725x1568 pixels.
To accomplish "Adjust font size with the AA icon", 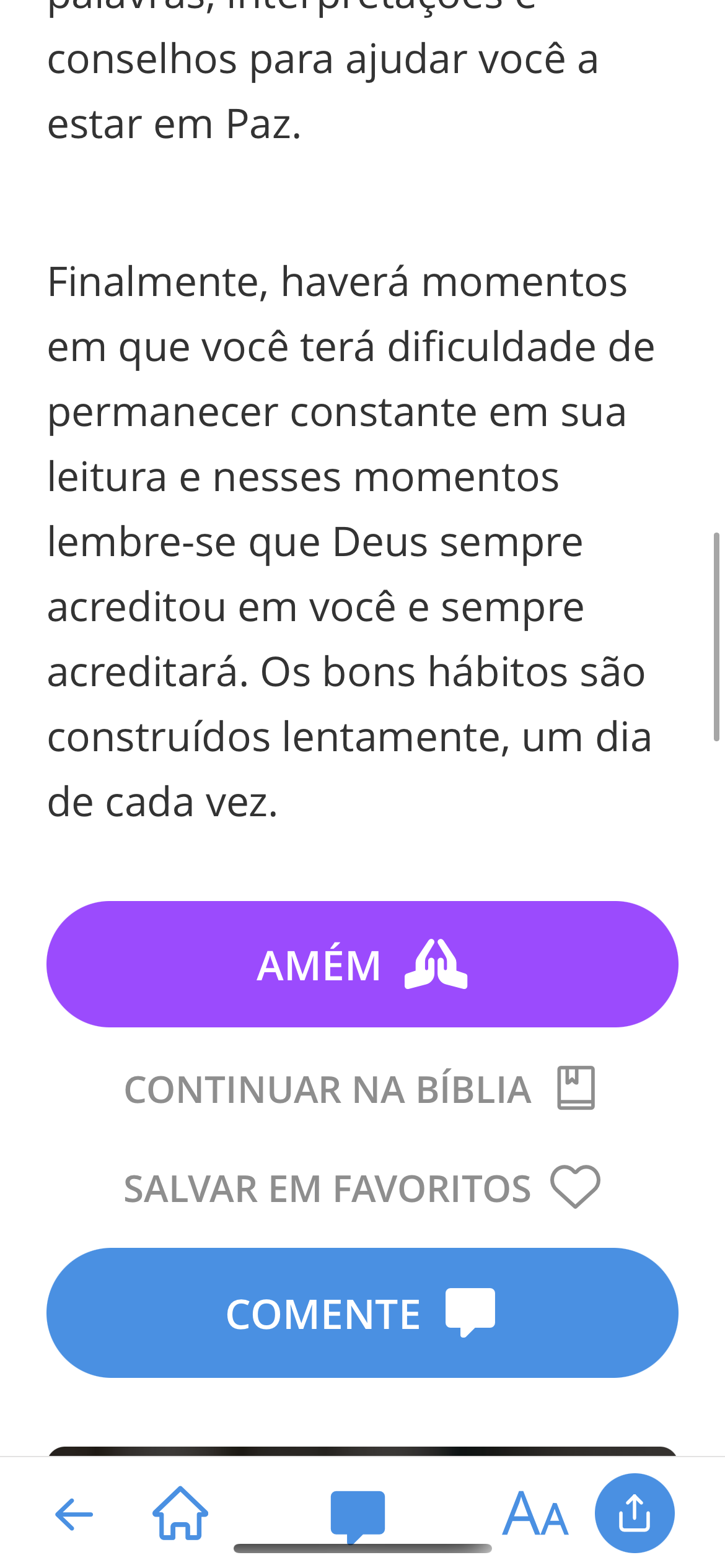I will click(535, 1514).
